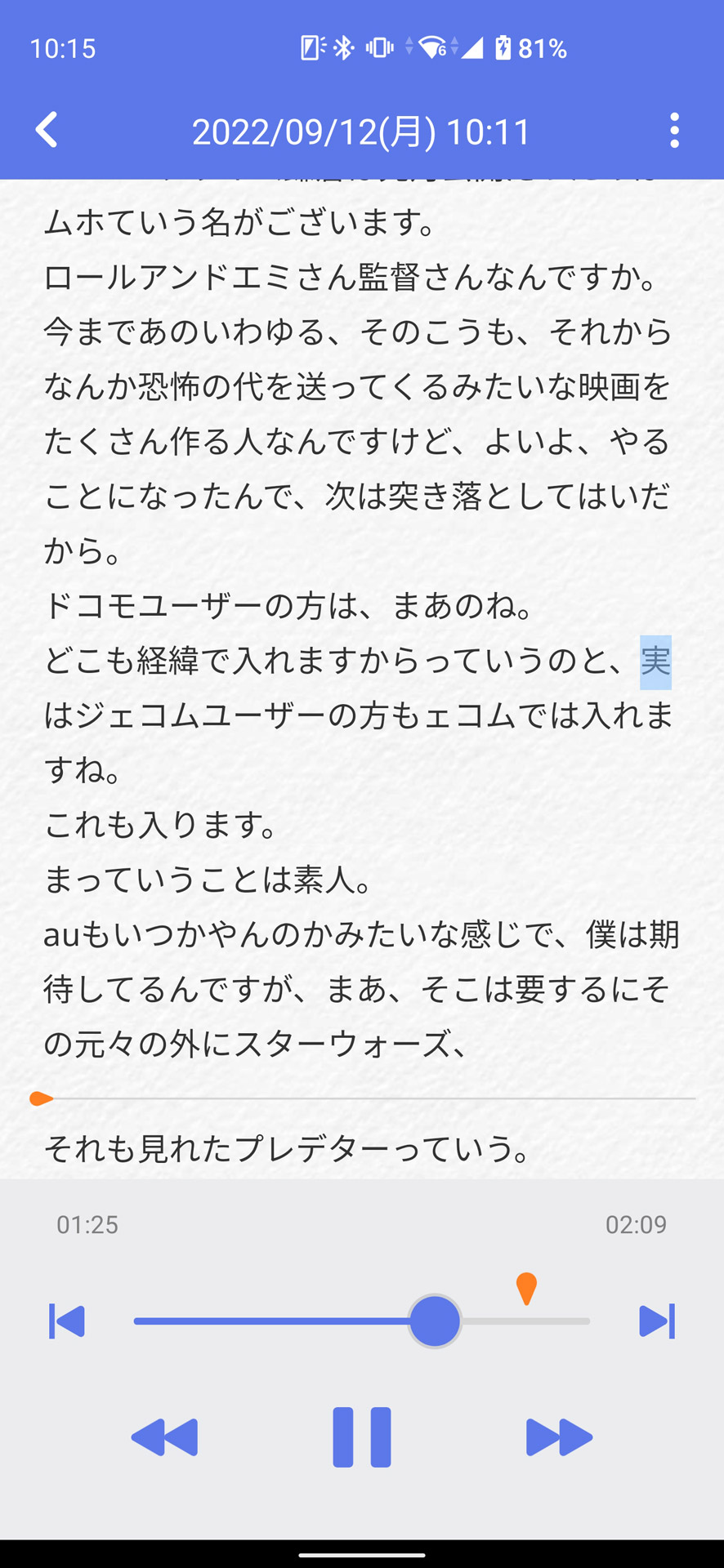Image resolution: width=724 pixels, height=1568 pixels.
Task: Tap the elapsed time label 01:25
Action: (87, 1224)
